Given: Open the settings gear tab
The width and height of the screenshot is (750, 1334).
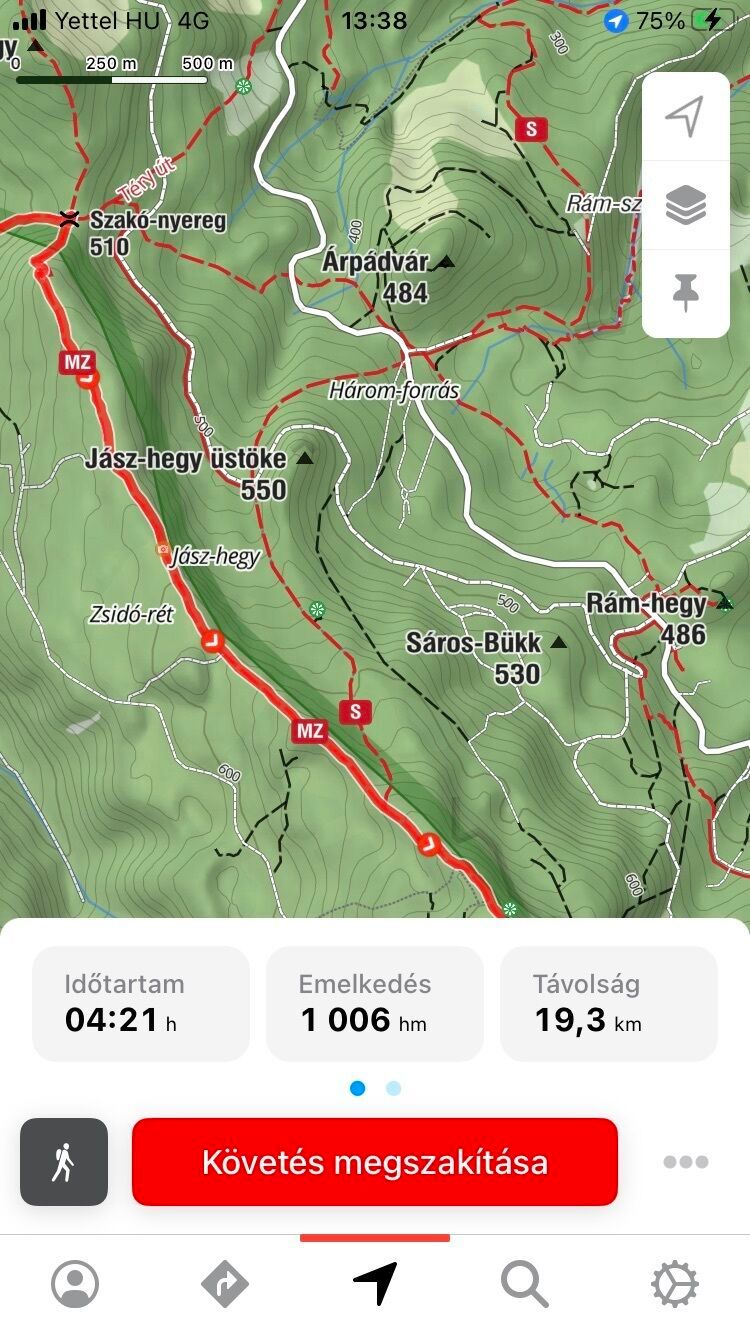Looking at the screenshot, I should [x=675, y=1284].
